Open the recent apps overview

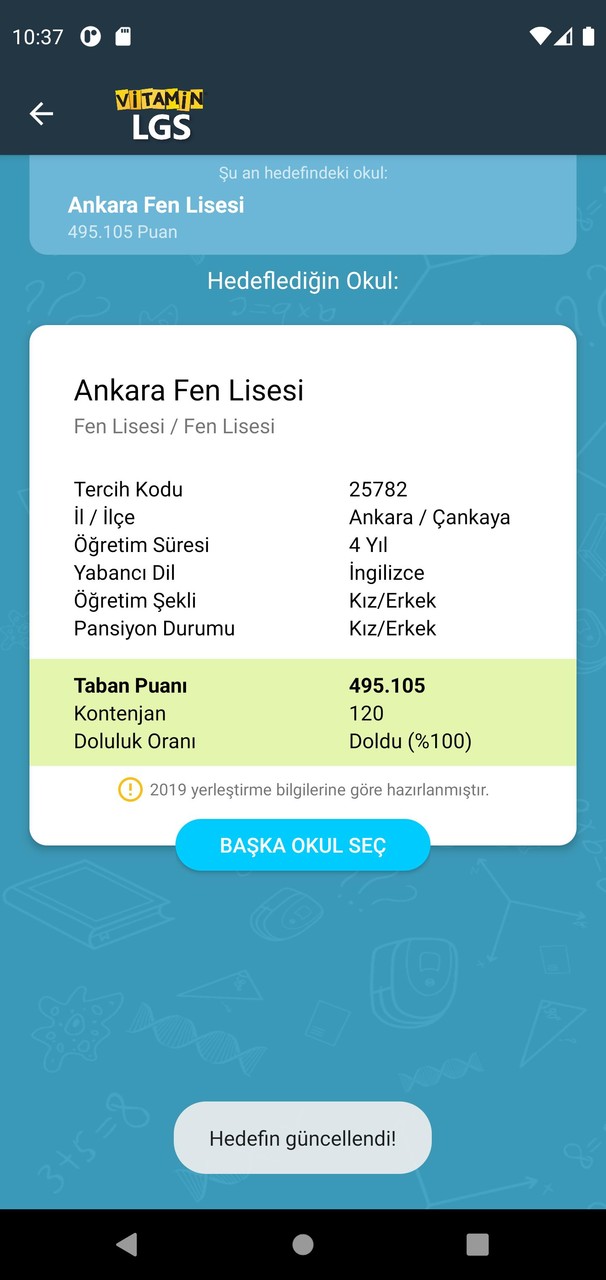[x=478, y=1244]
